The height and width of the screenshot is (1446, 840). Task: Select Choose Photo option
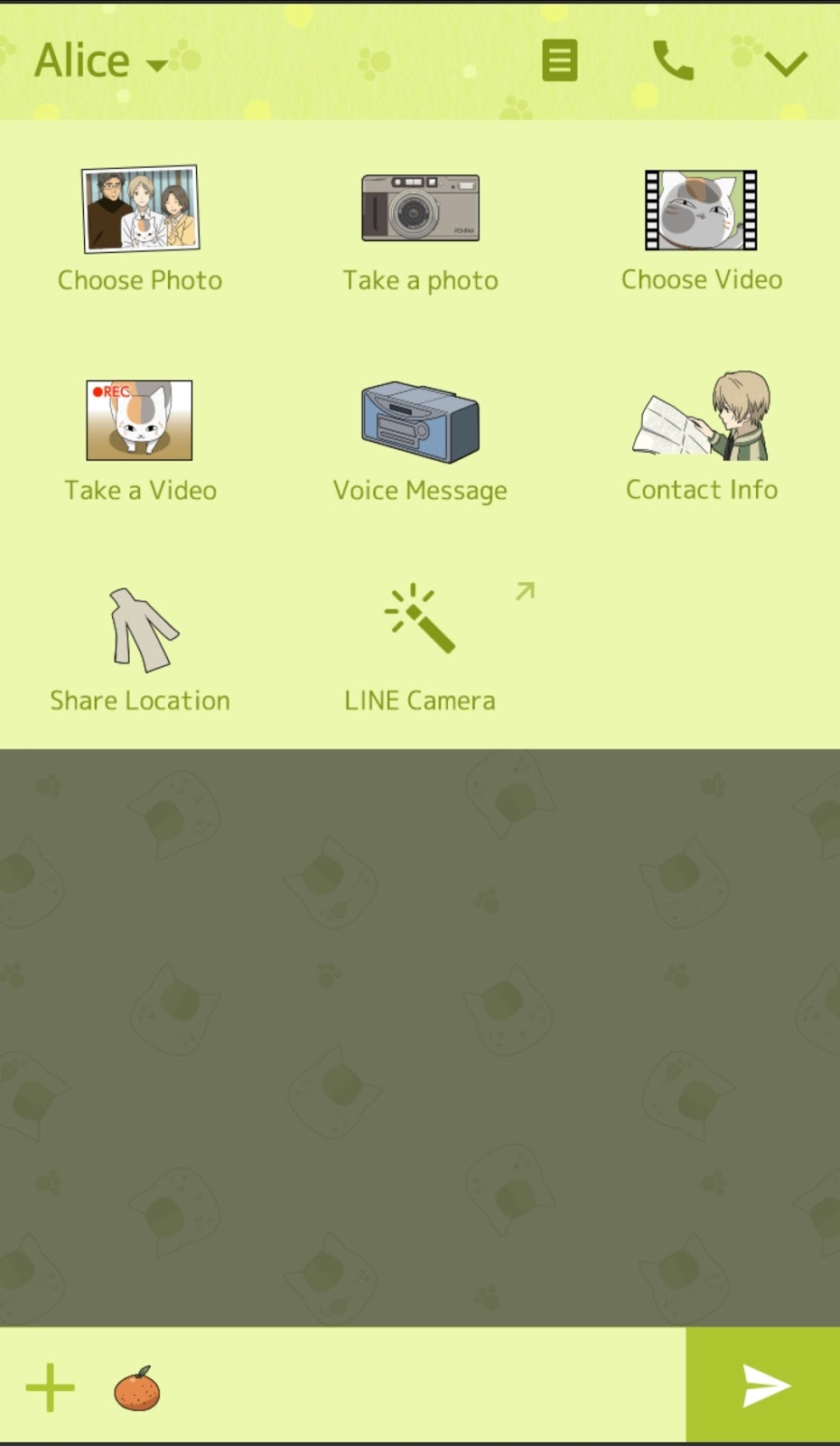(140, 230)
